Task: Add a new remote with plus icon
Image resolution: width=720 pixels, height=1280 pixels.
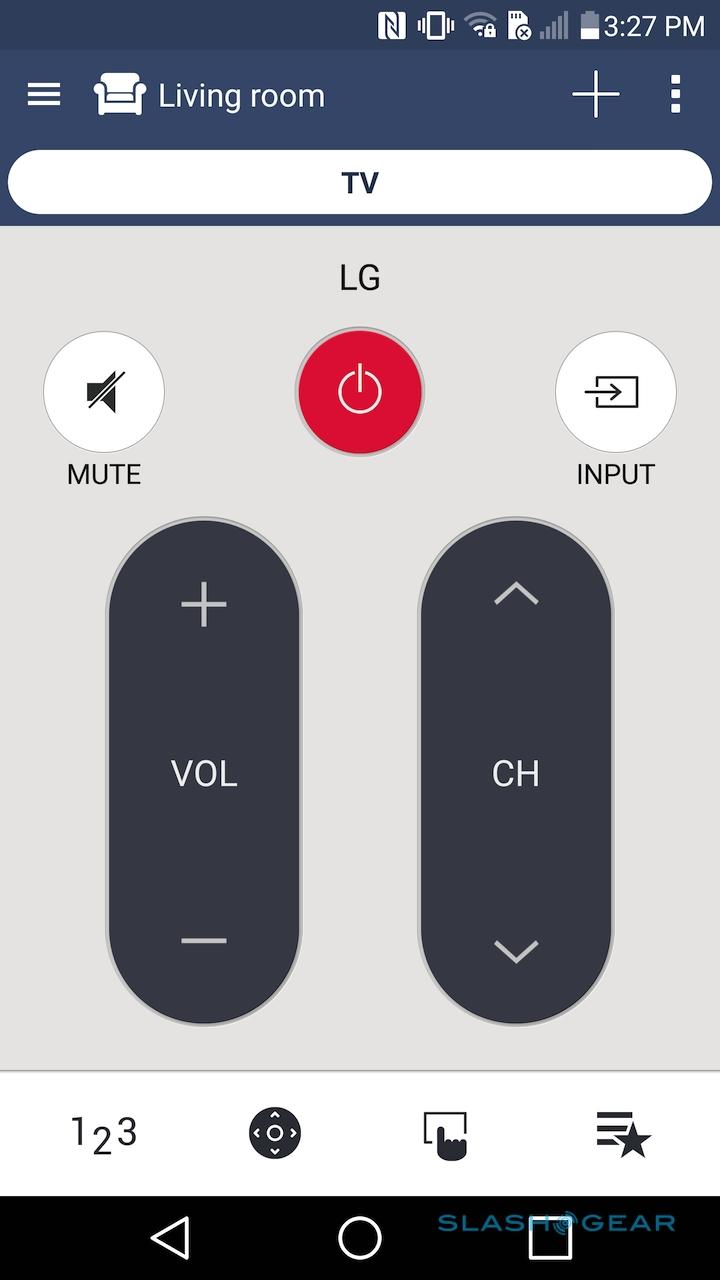Action: [x=596, y=95]
